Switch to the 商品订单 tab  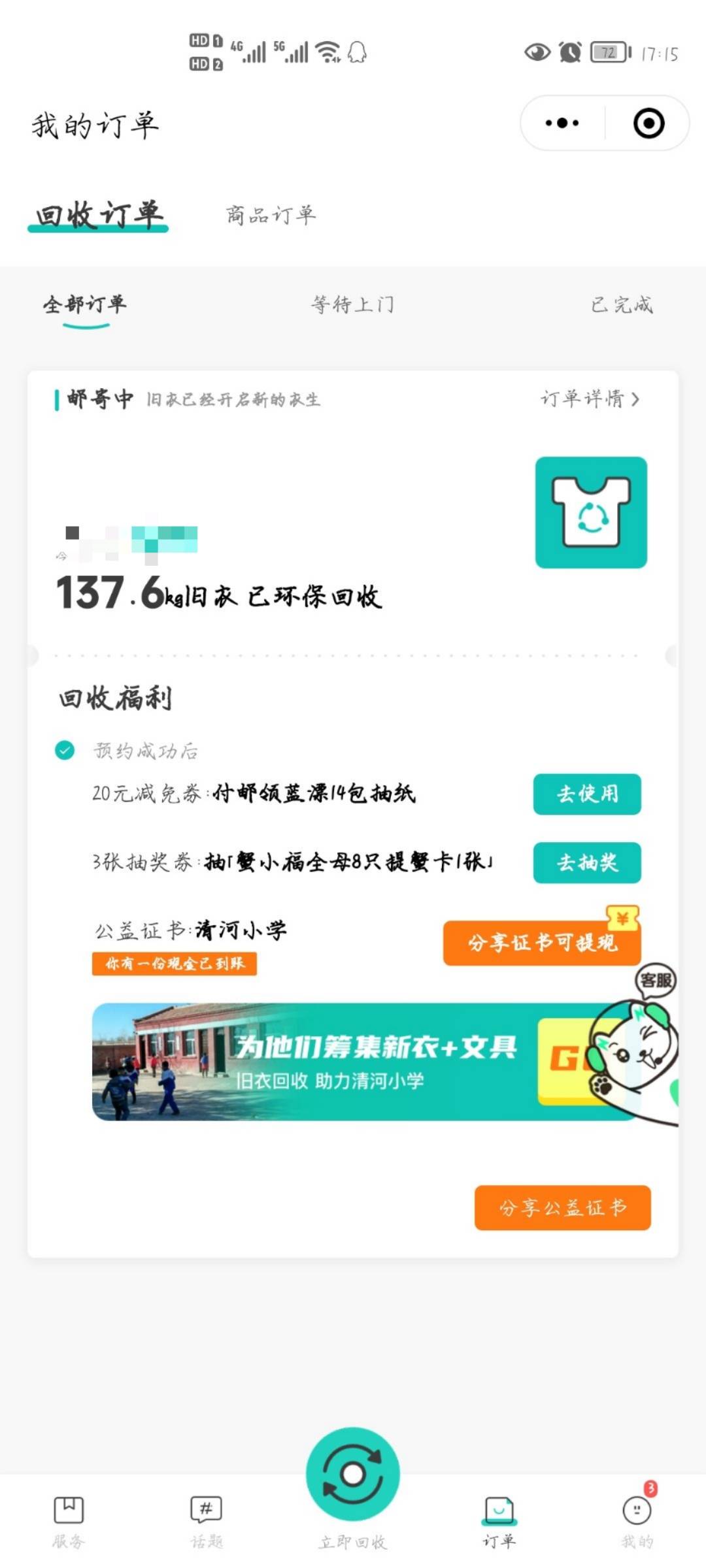click(x=271, y=215)
